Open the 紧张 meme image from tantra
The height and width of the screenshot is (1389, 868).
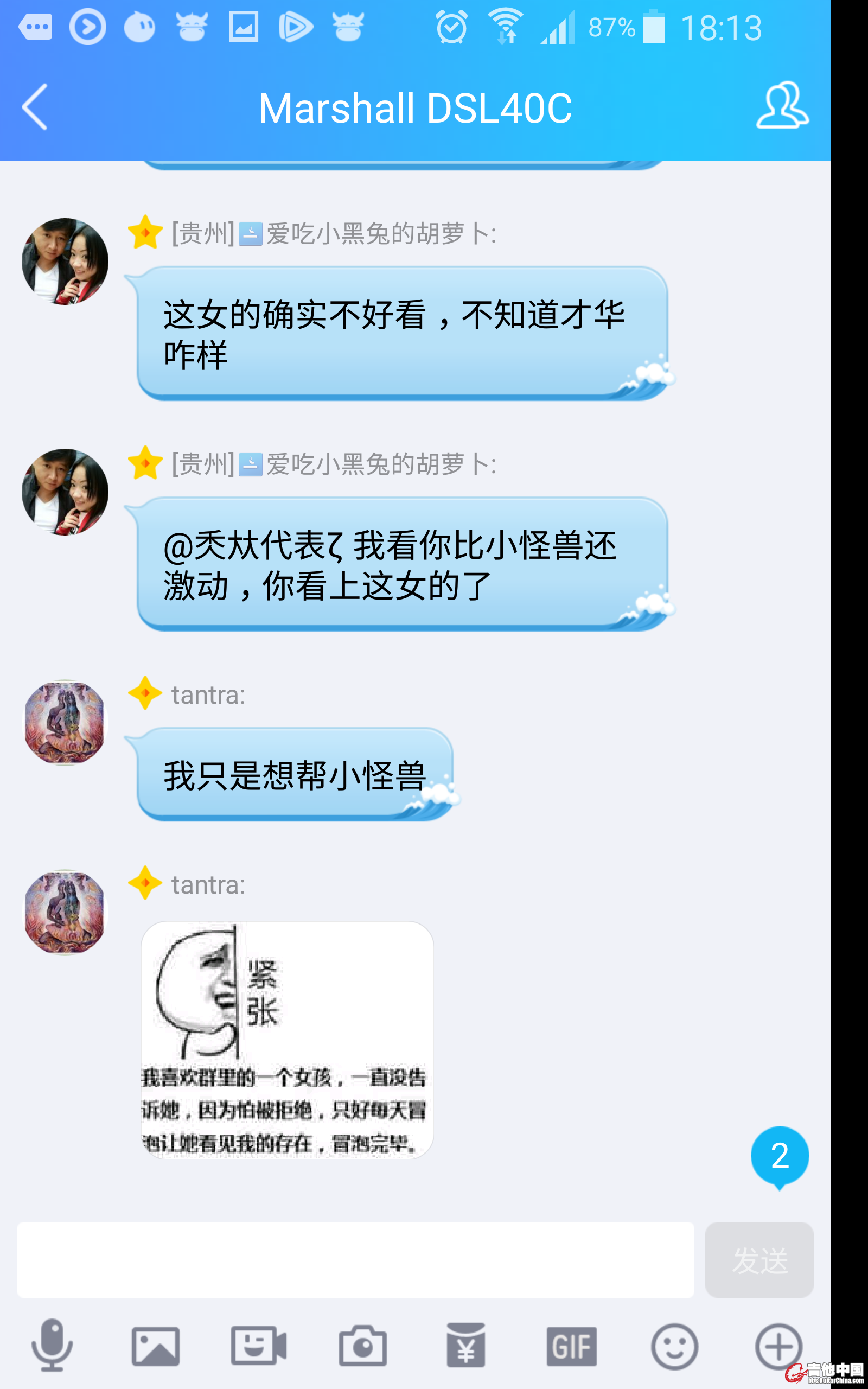pos(287,1040)
